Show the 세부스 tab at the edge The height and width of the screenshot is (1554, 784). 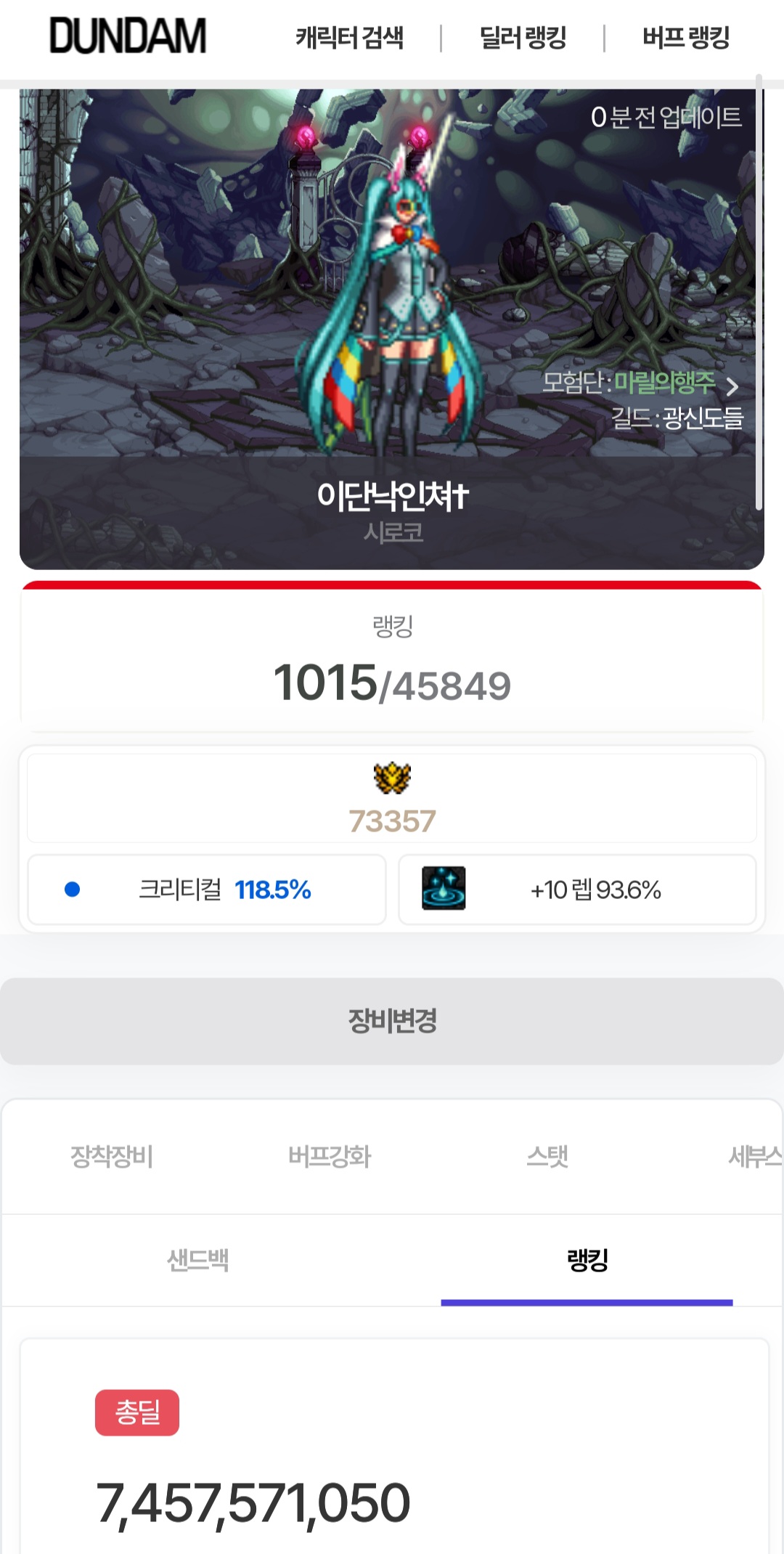755,1156
